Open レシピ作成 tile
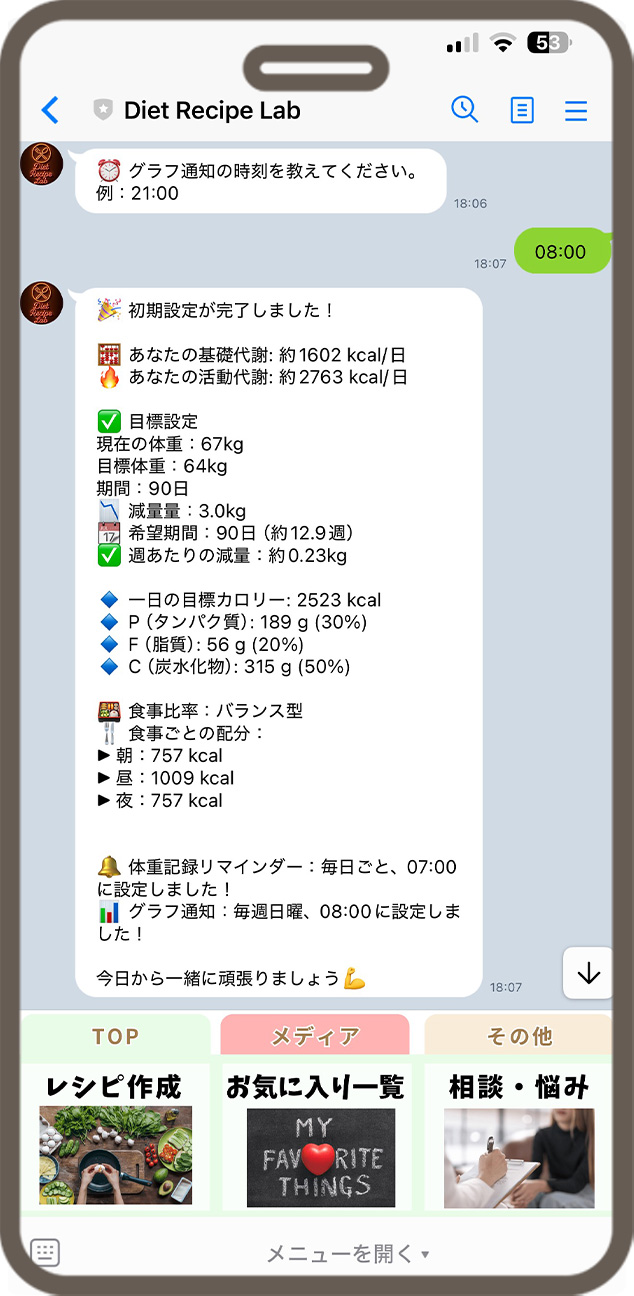Screen dimensions: 634x1296 coord(116,1138)
